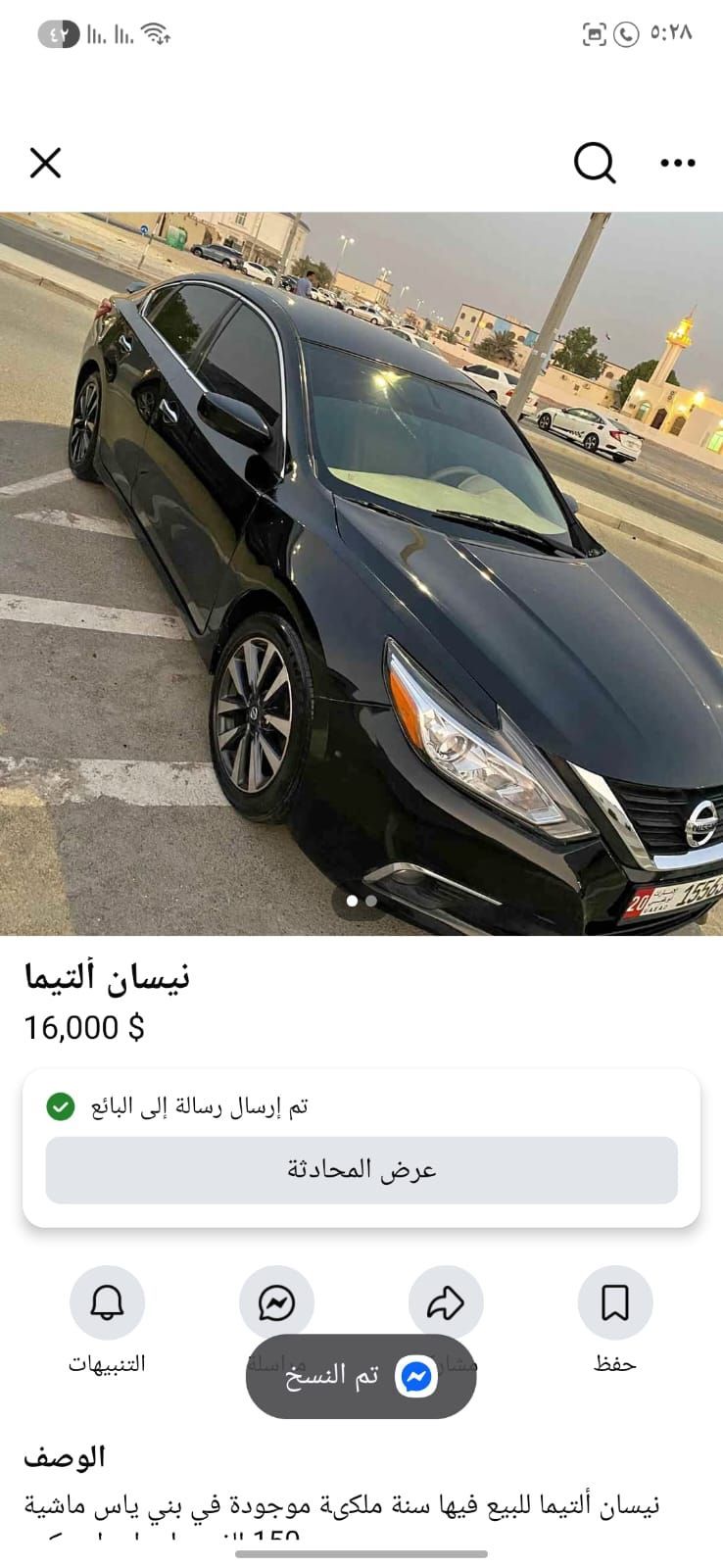Turn on alerts with التنبيهات bell
This screenshot has height=1568, width=723.
tap(107, 1302)
